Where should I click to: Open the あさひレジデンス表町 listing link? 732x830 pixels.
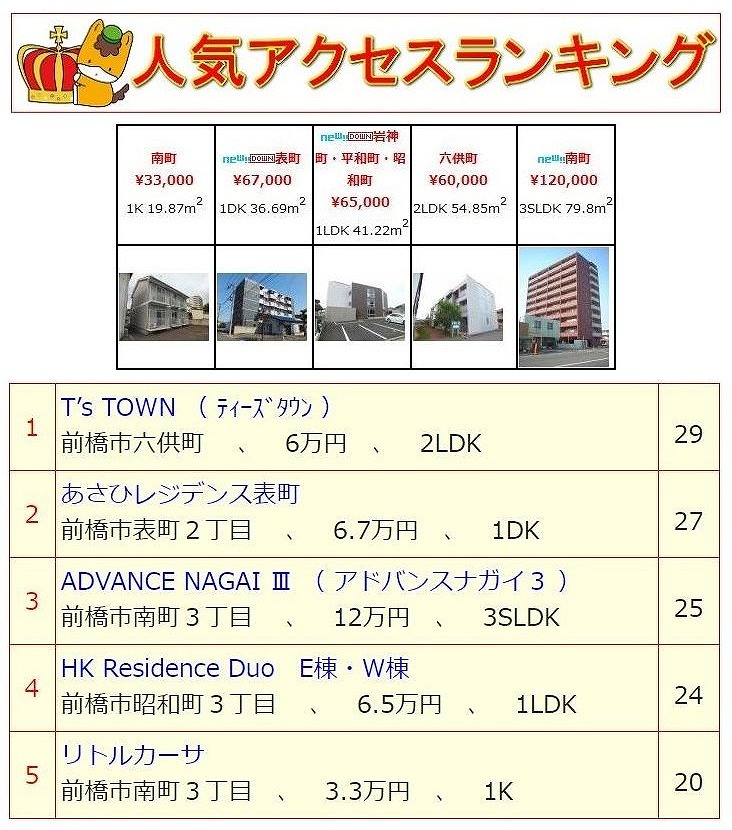180,495
